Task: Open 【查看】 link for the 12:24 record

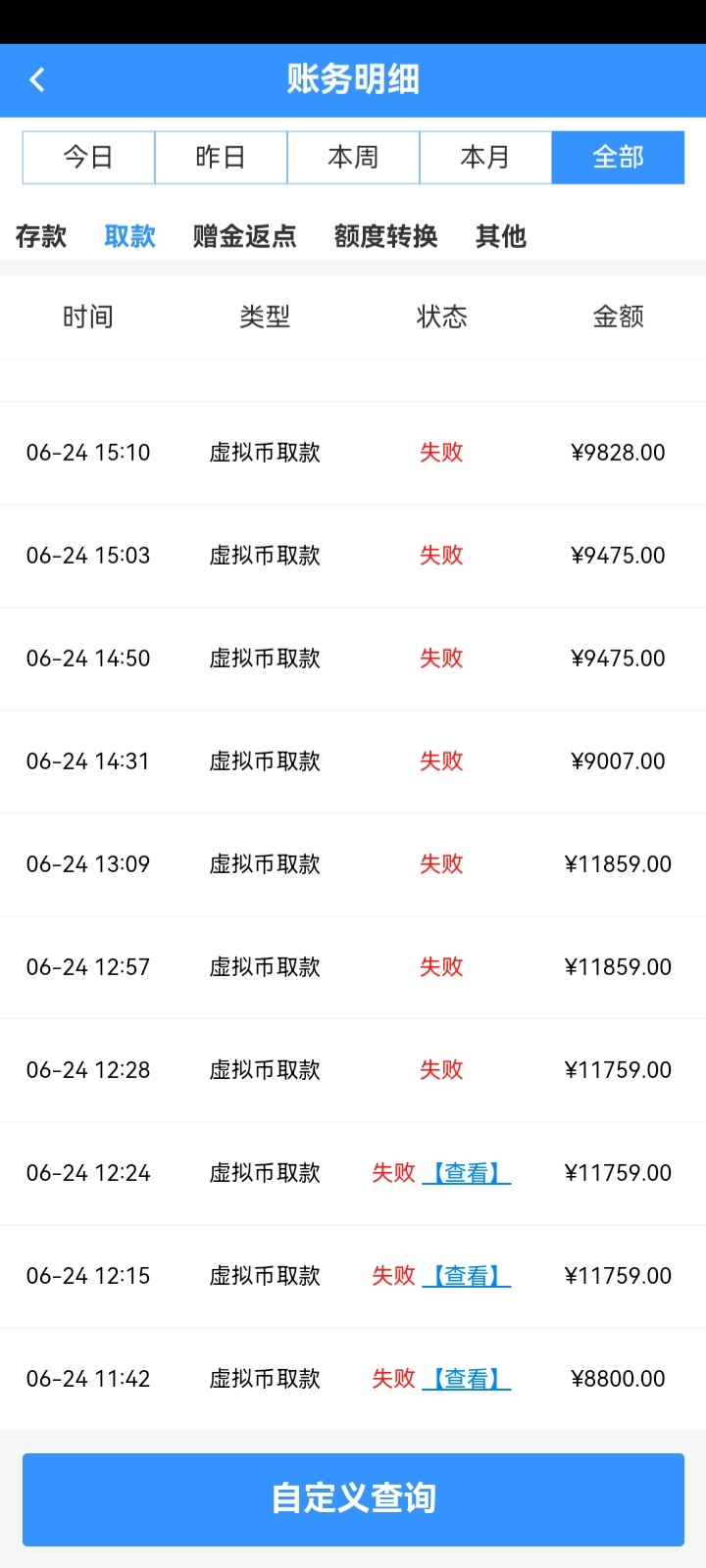Action: click(x=468, y=1172)
